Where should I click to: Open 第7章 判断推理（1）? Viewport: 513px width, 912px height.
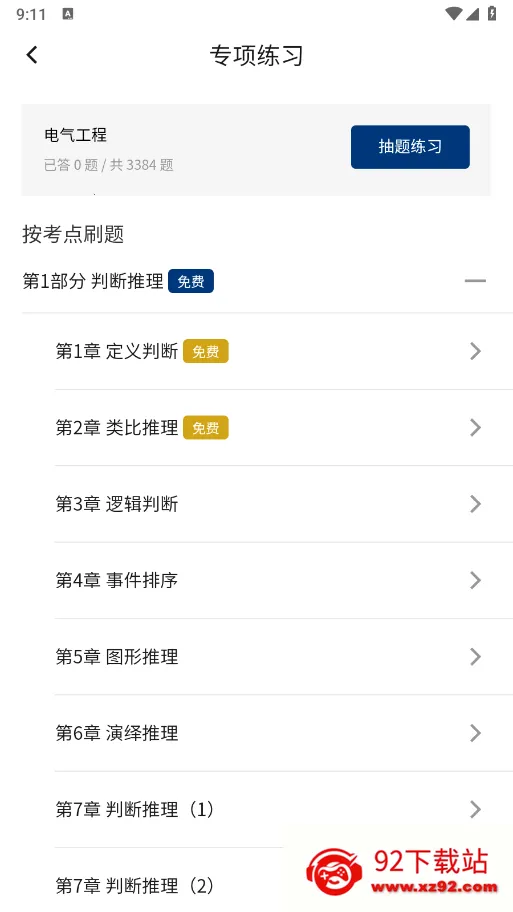tap(283, 809)
